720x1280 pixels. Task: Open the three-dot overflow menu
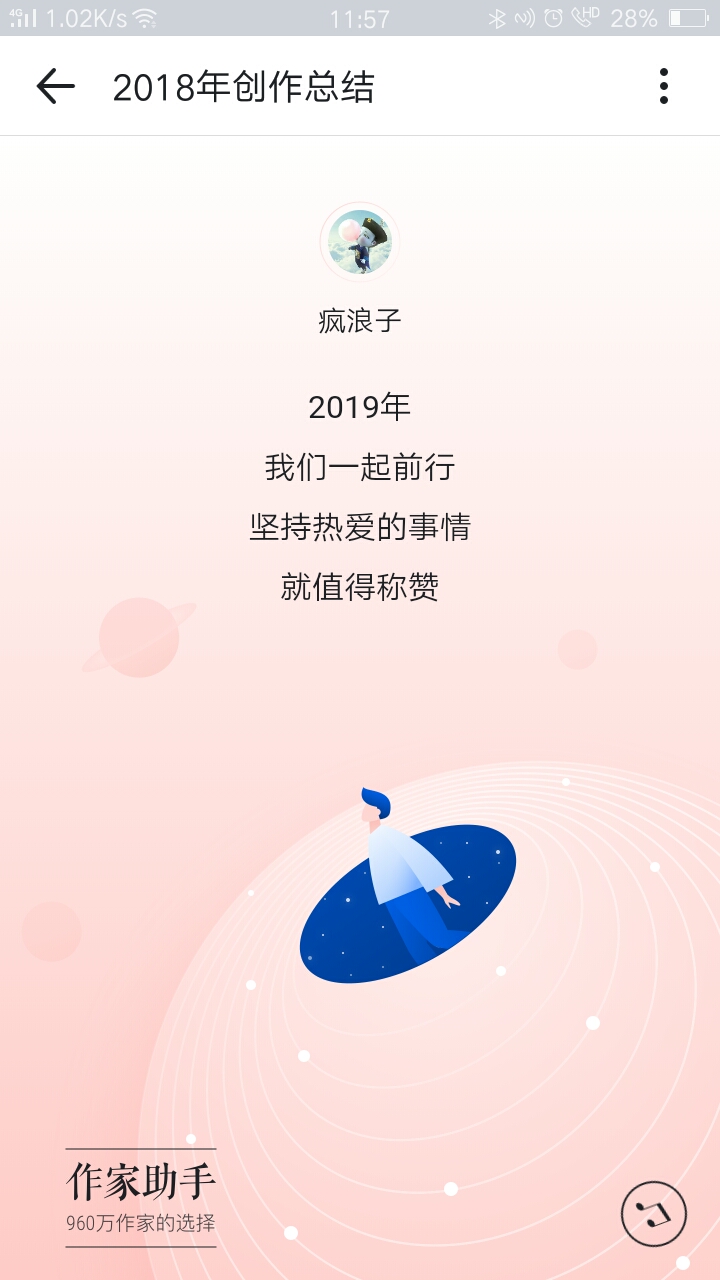(x=663, y=87)
